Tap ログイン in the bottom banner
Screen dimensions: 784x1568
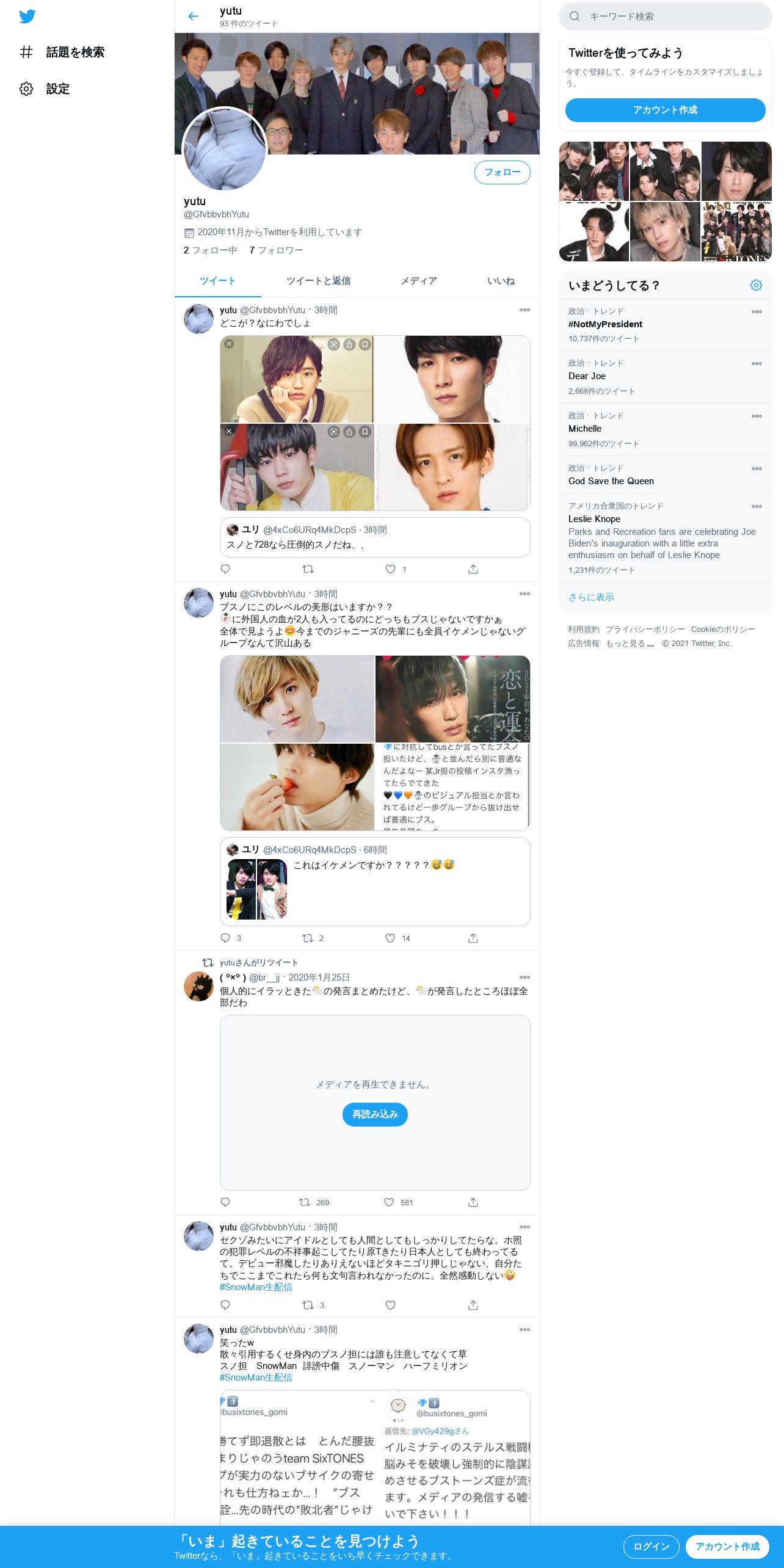651,1547
